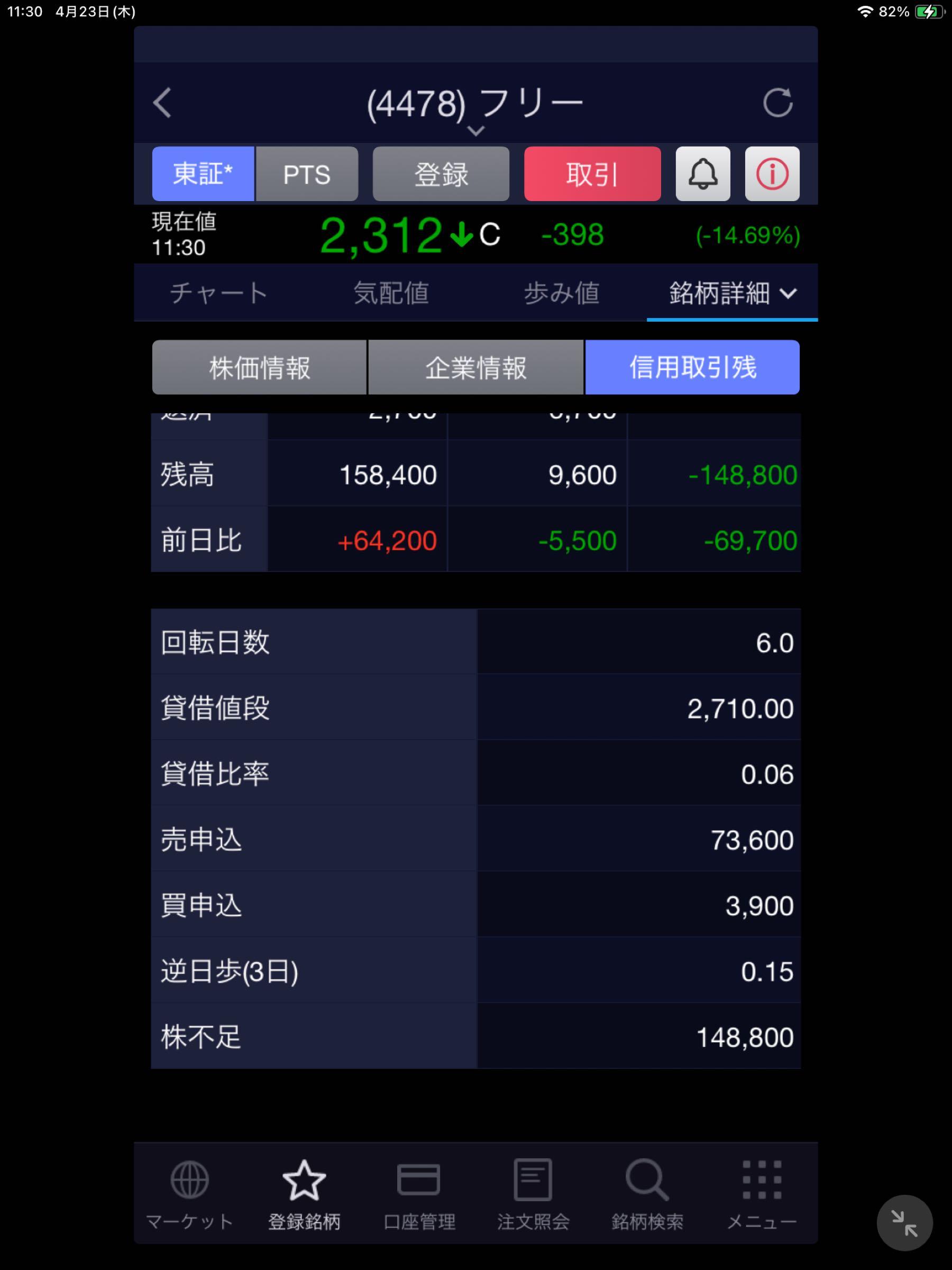The height and width of the screenshot is (1270, 952).
Task: Open 銘柄検索 stock search
Action: (x=647, y=1194)
